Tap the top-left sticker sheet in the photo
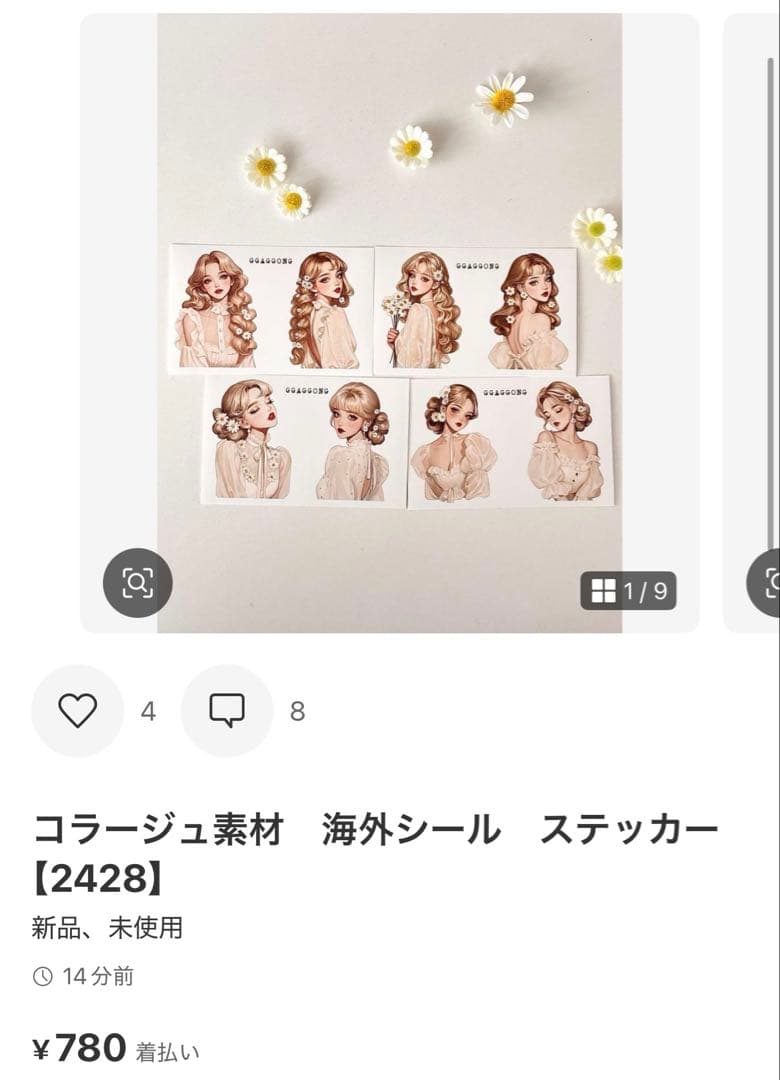 pos(270,305)
